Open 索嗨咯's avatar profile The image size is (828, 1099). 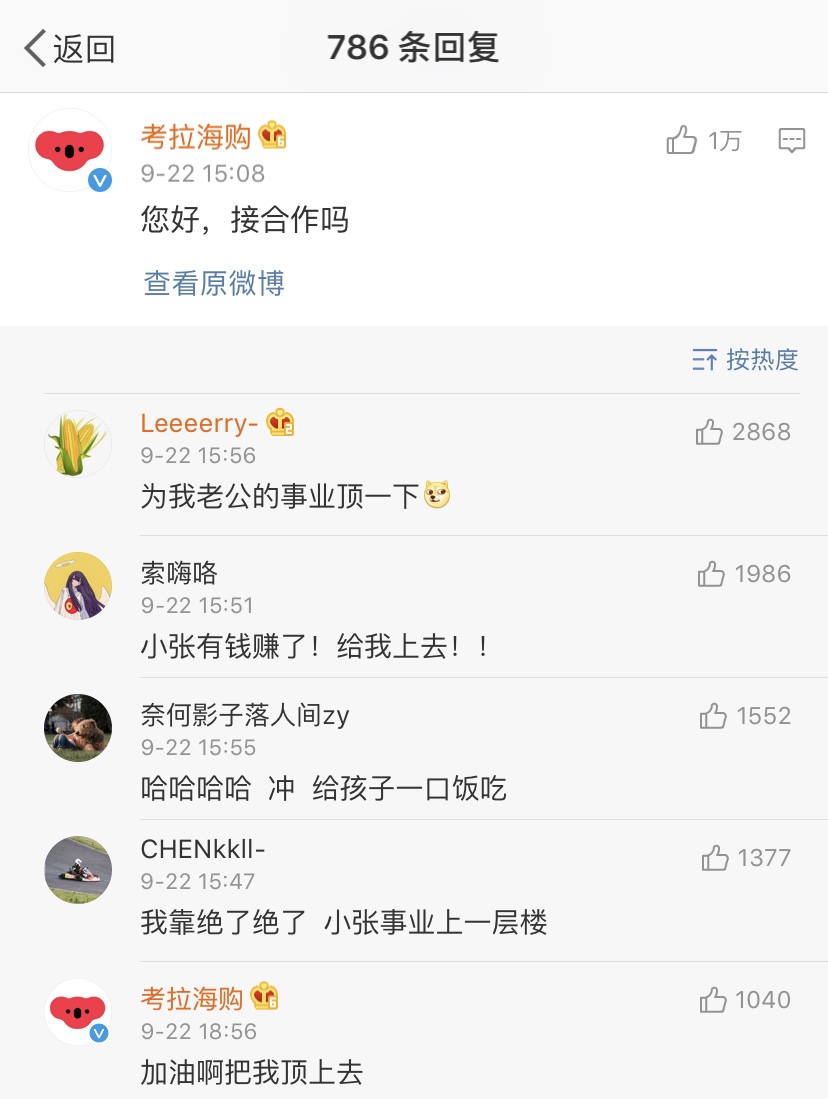(78, 586)
